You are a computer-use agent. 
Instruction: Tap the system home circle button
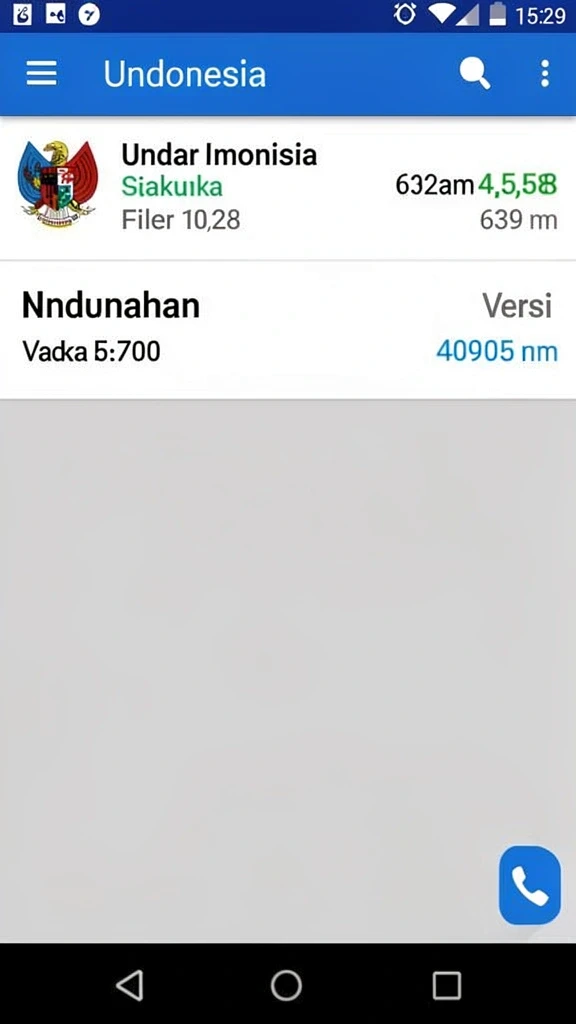click(287, 984)
